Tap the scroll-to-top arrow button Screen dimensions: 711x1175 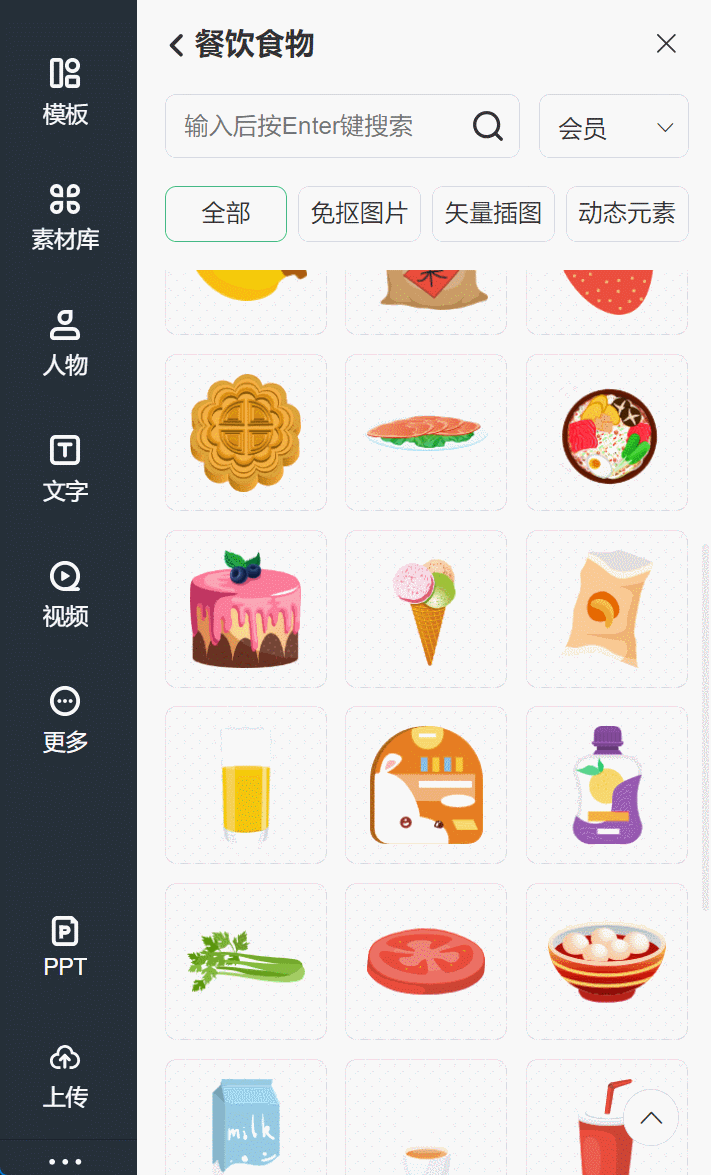click(x=651, y=1118)
